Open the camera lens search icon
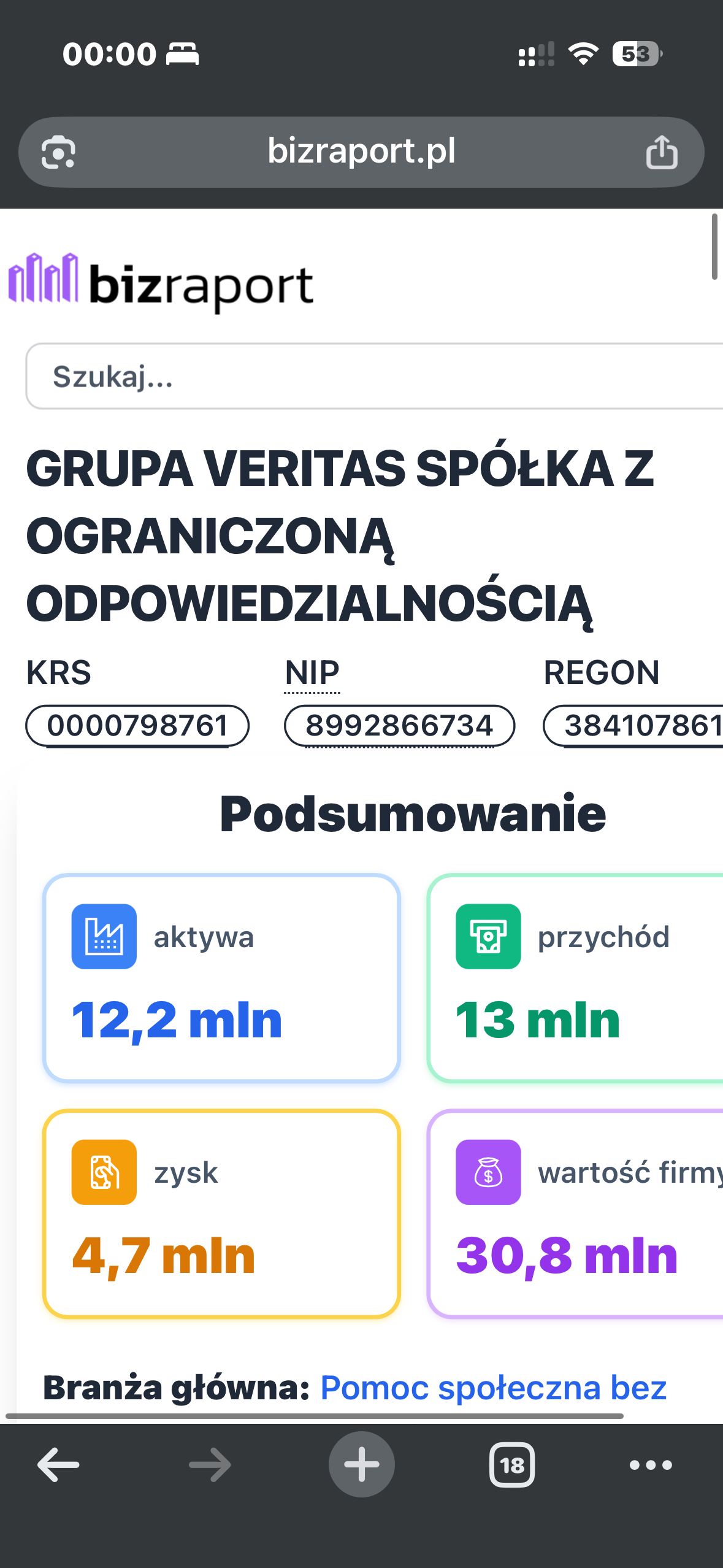723x1568 pixels. coord(58,152)
